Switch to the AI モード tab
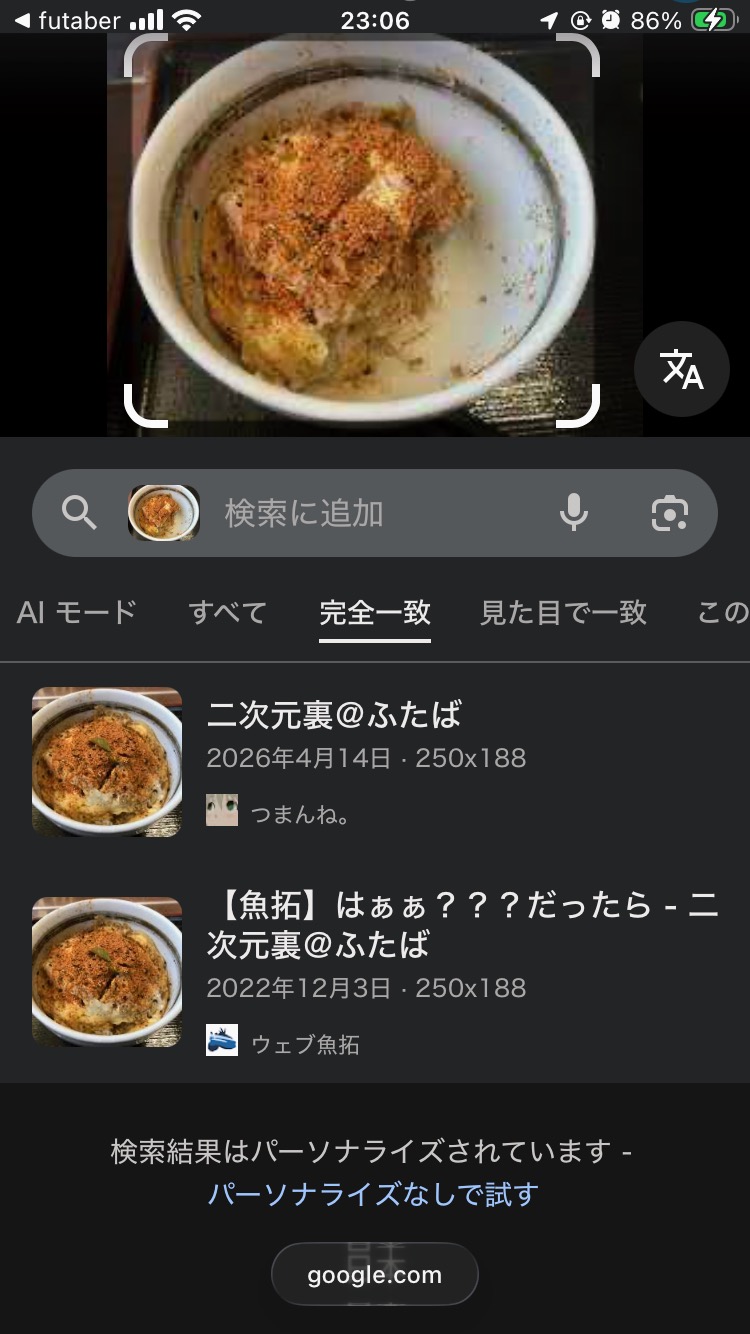This screenshot has height=1334, width=750. (77, 612)
